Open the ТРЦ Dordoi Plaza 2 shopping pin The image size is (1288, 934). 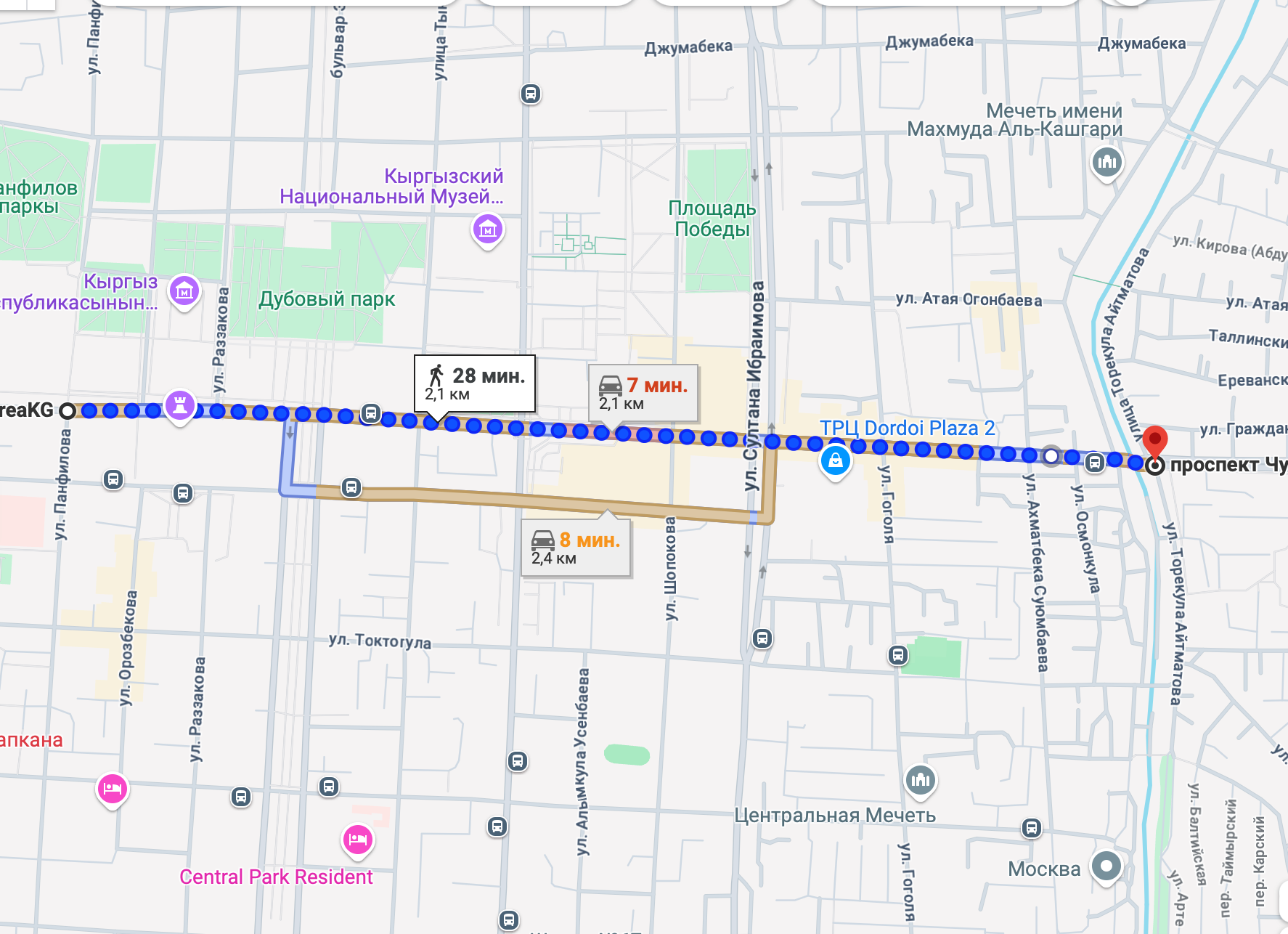[x=836, y=460]
